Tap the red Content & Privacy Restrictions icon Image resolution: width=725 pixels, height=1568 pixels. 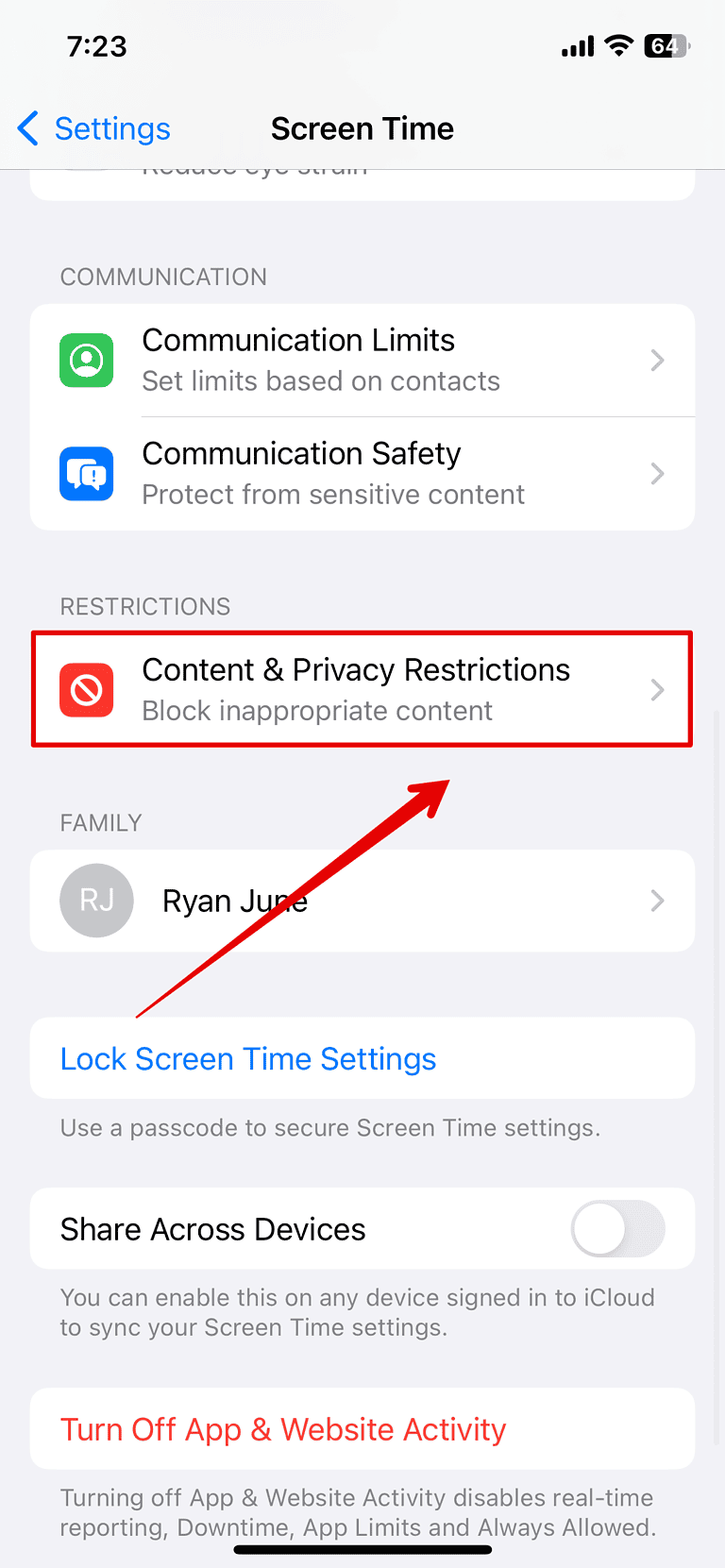[x=86, y=689]
